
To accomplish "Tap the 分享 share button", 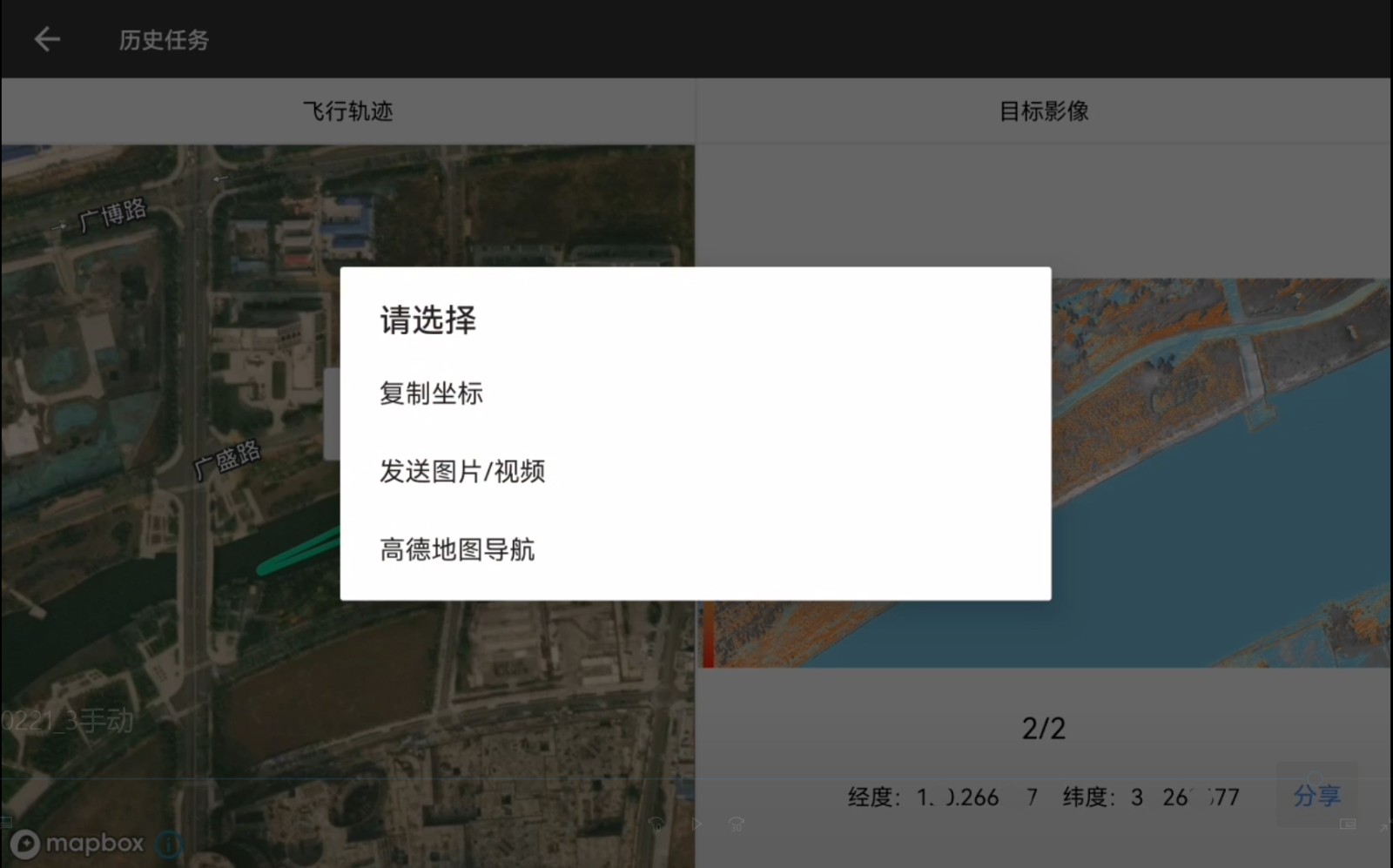I will coord(1316,796).
